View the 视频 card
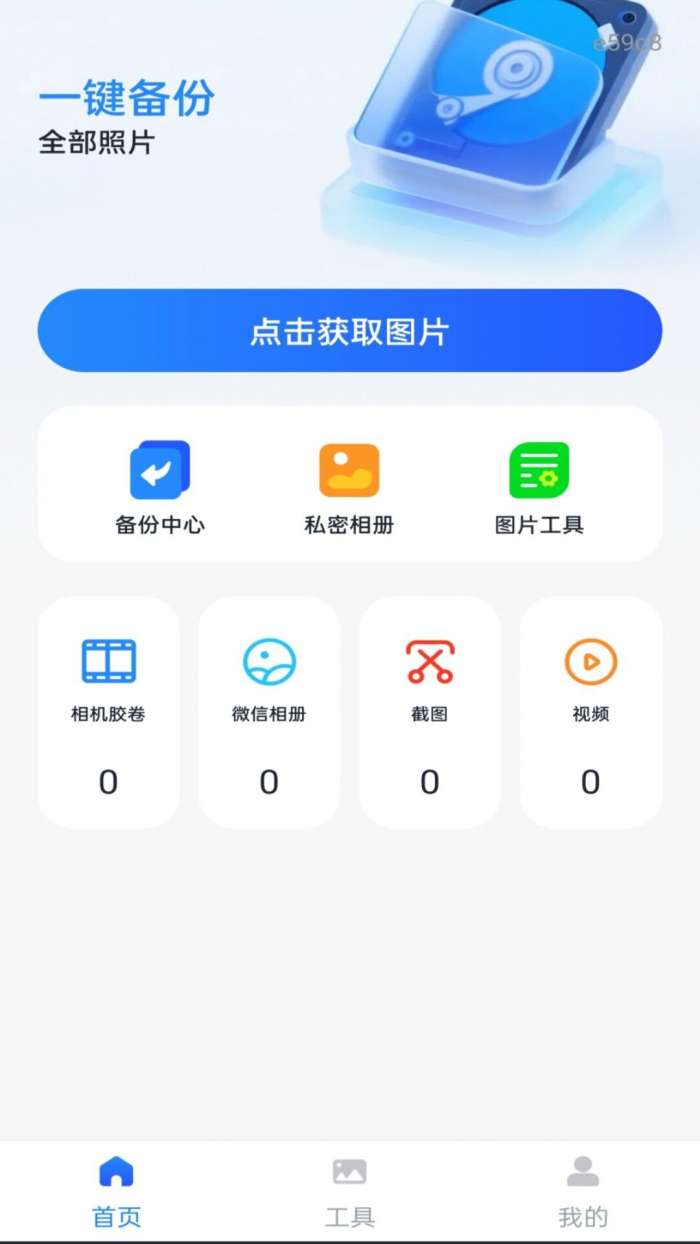 pyautogui.click(x=591, y=712)
